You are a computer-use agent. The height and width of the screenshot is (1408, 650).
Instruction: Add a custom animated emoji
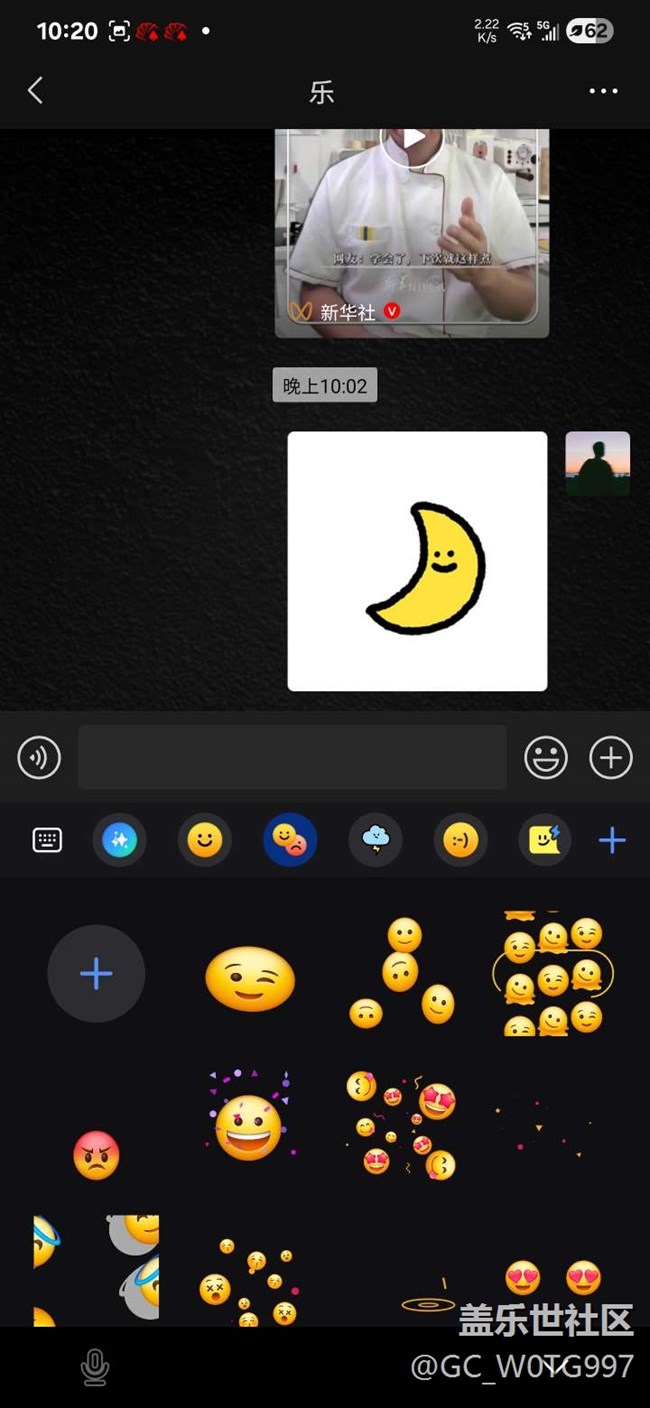tap(96, 973)
